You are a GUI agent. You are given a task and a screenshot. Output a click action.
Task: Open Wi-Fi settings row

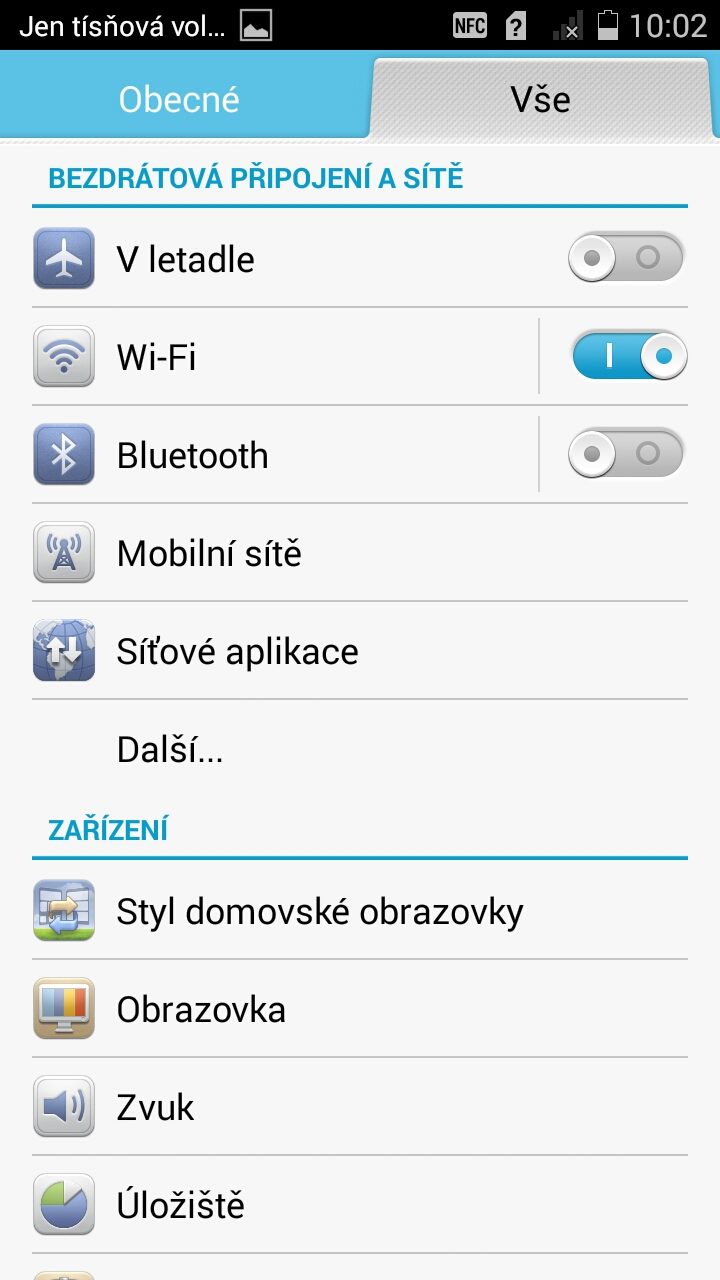tap(285, 356)
